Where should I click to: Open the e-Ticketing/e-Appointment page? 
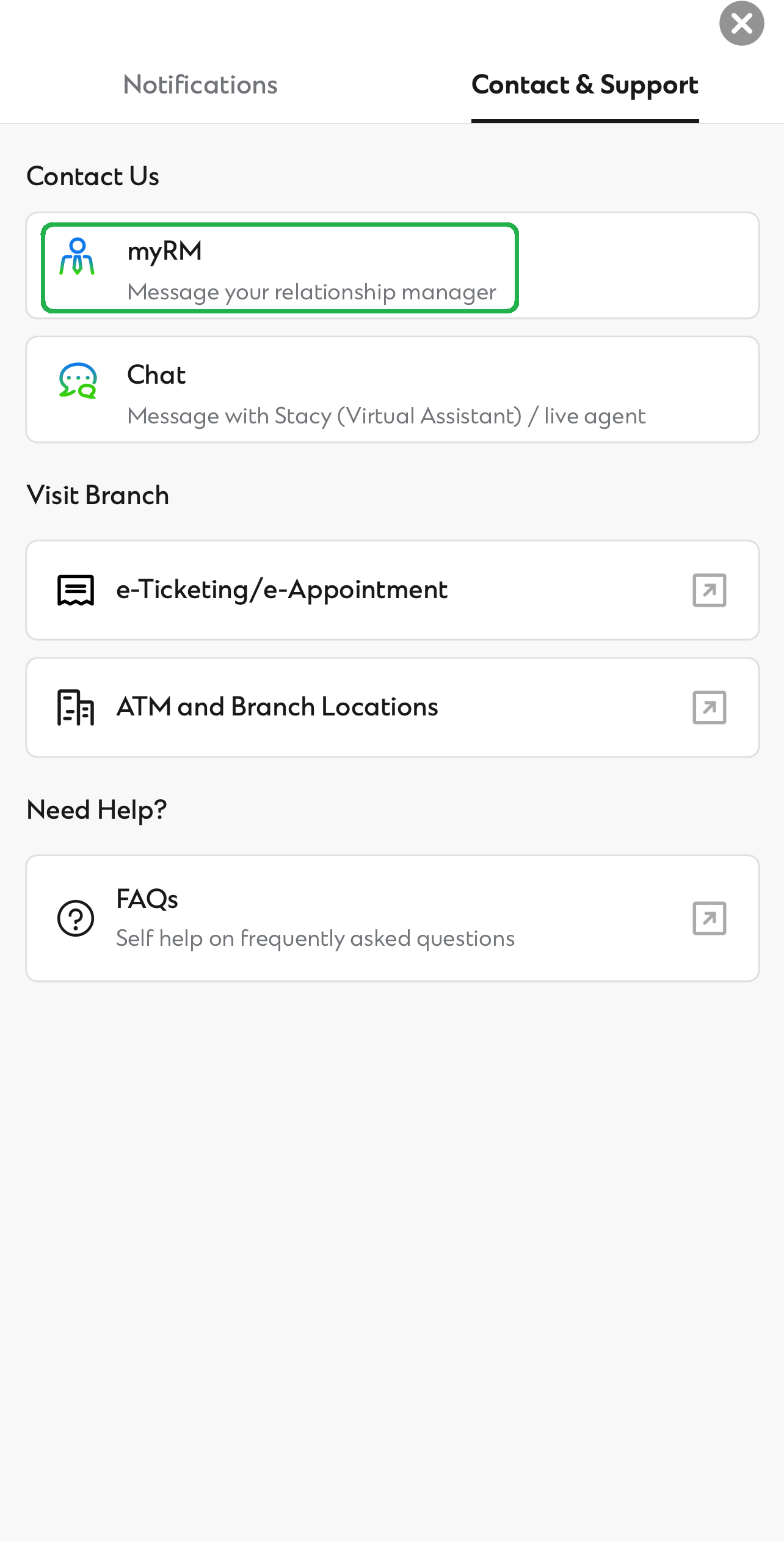391,589
